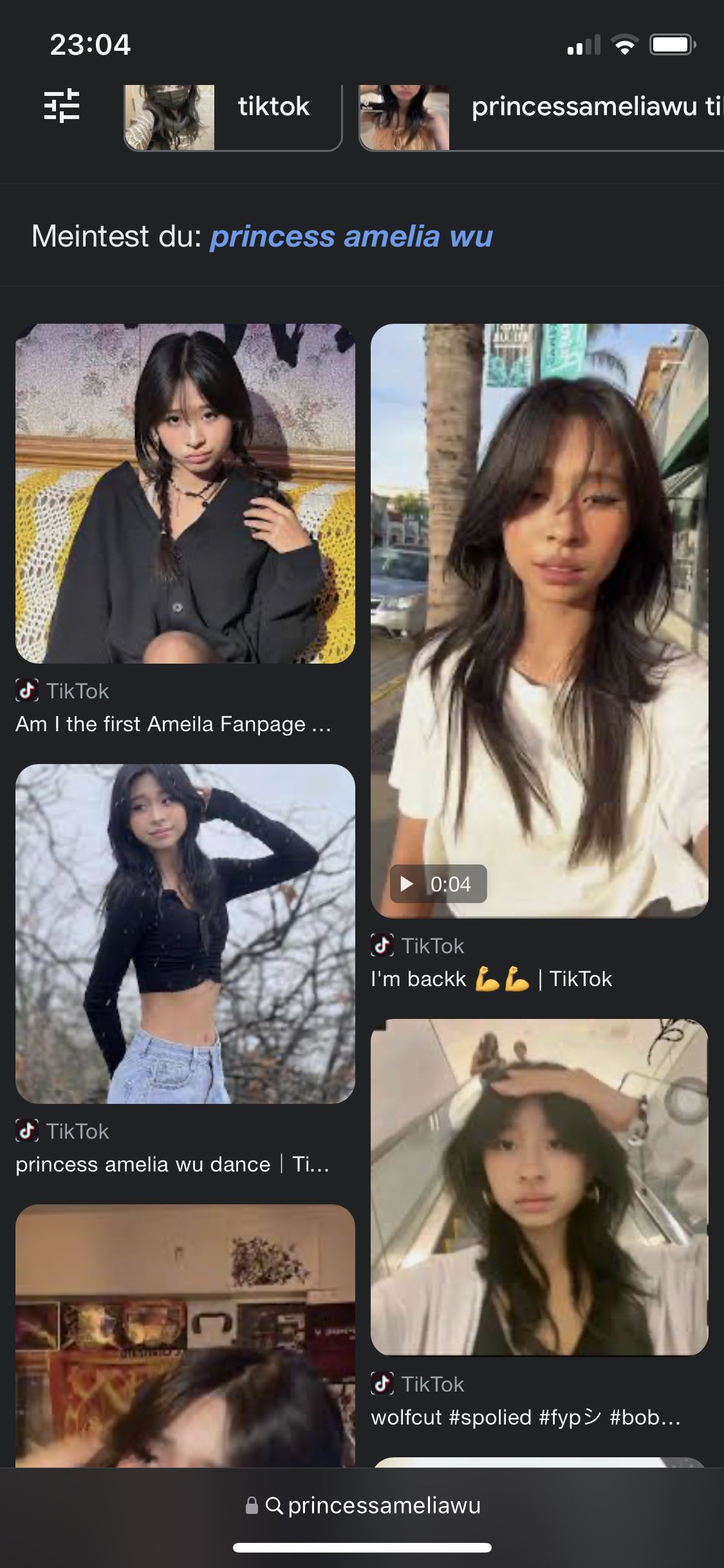The height and width of the screenshot is (1568, 724).
Task: Tap the princessameliawu address bar
Action: tap(362, 1505)
